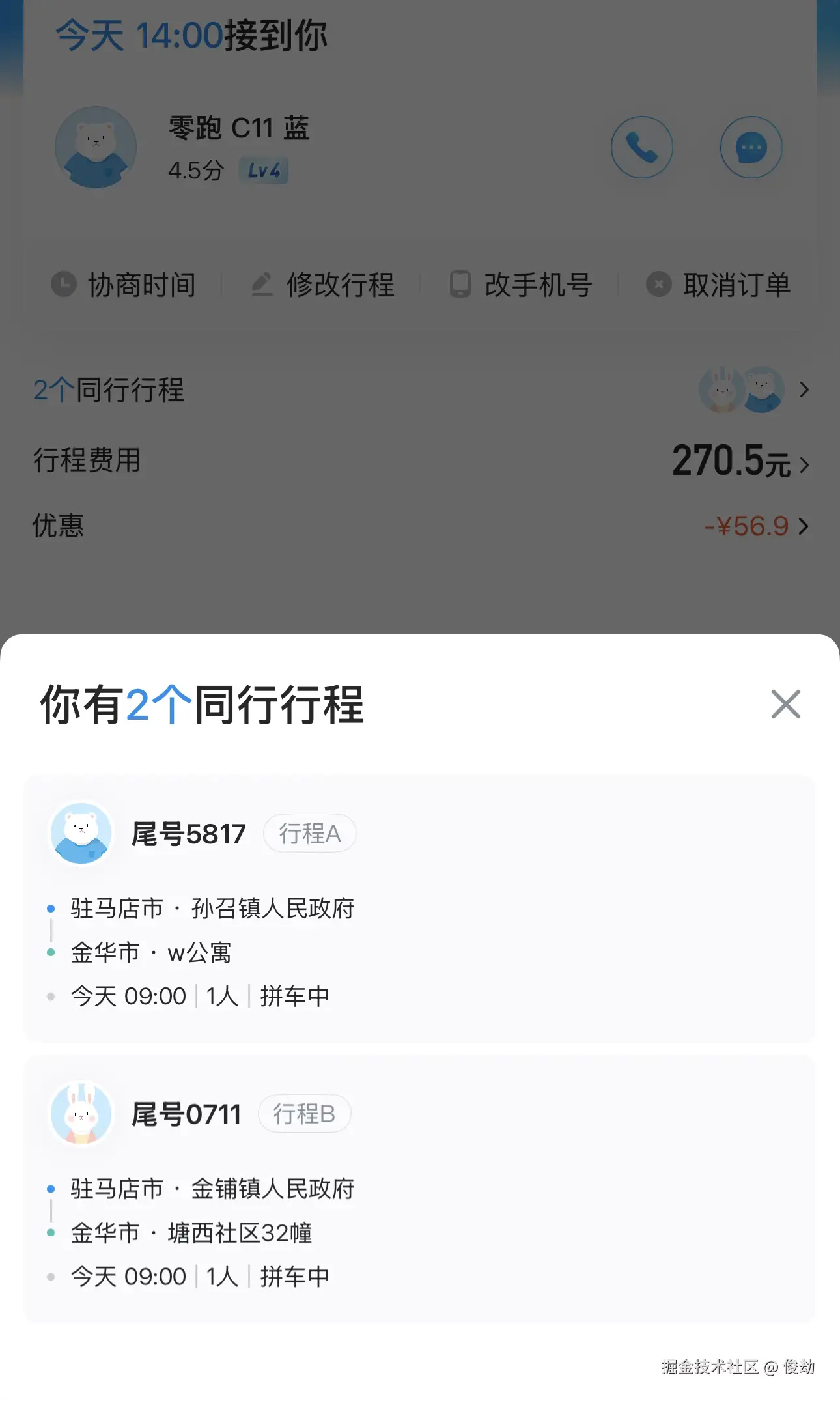The height and width of the screenshot is (1401, 840).
Task: Open chat with the driver
Action: coord(751,148)
